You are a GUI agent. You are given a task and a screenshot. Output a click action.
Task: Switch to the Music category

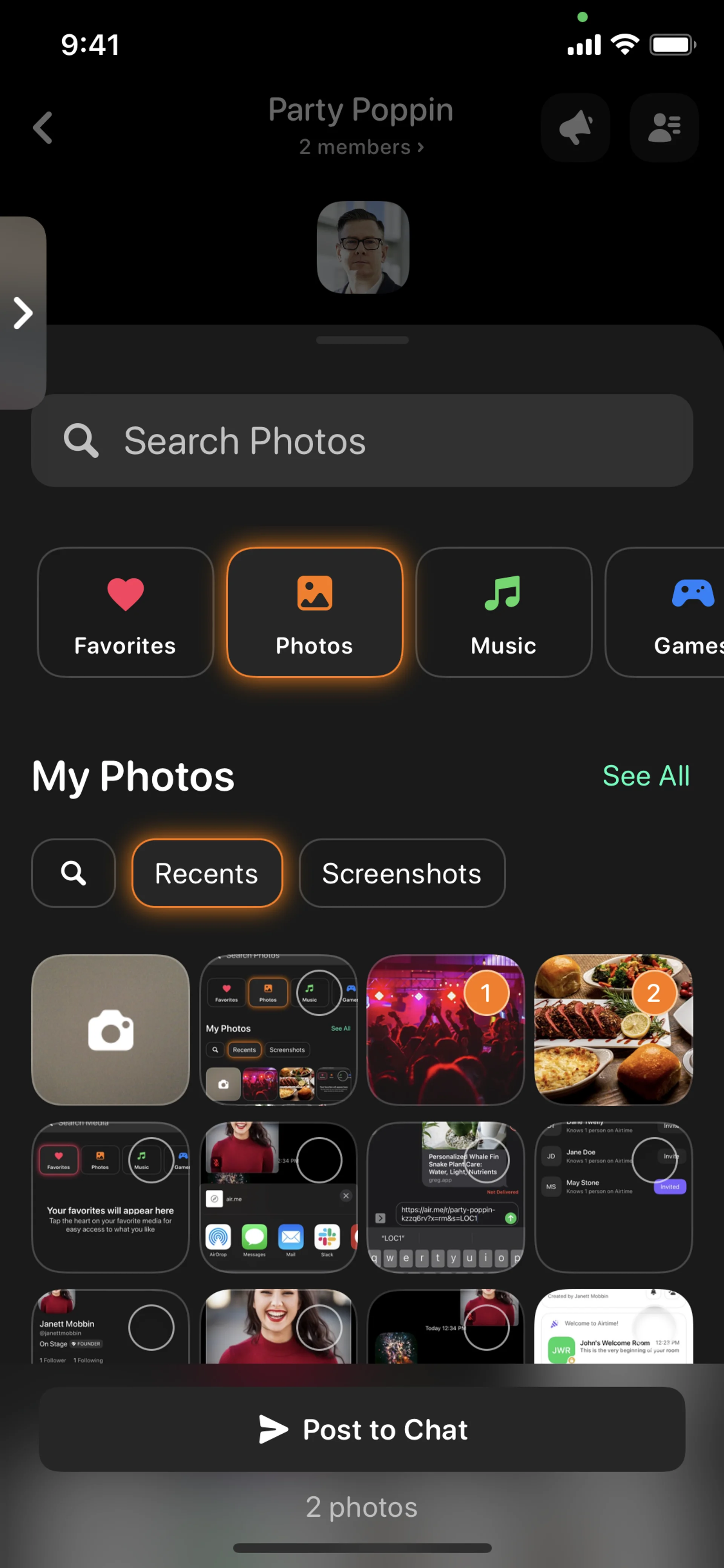[503, 612]
